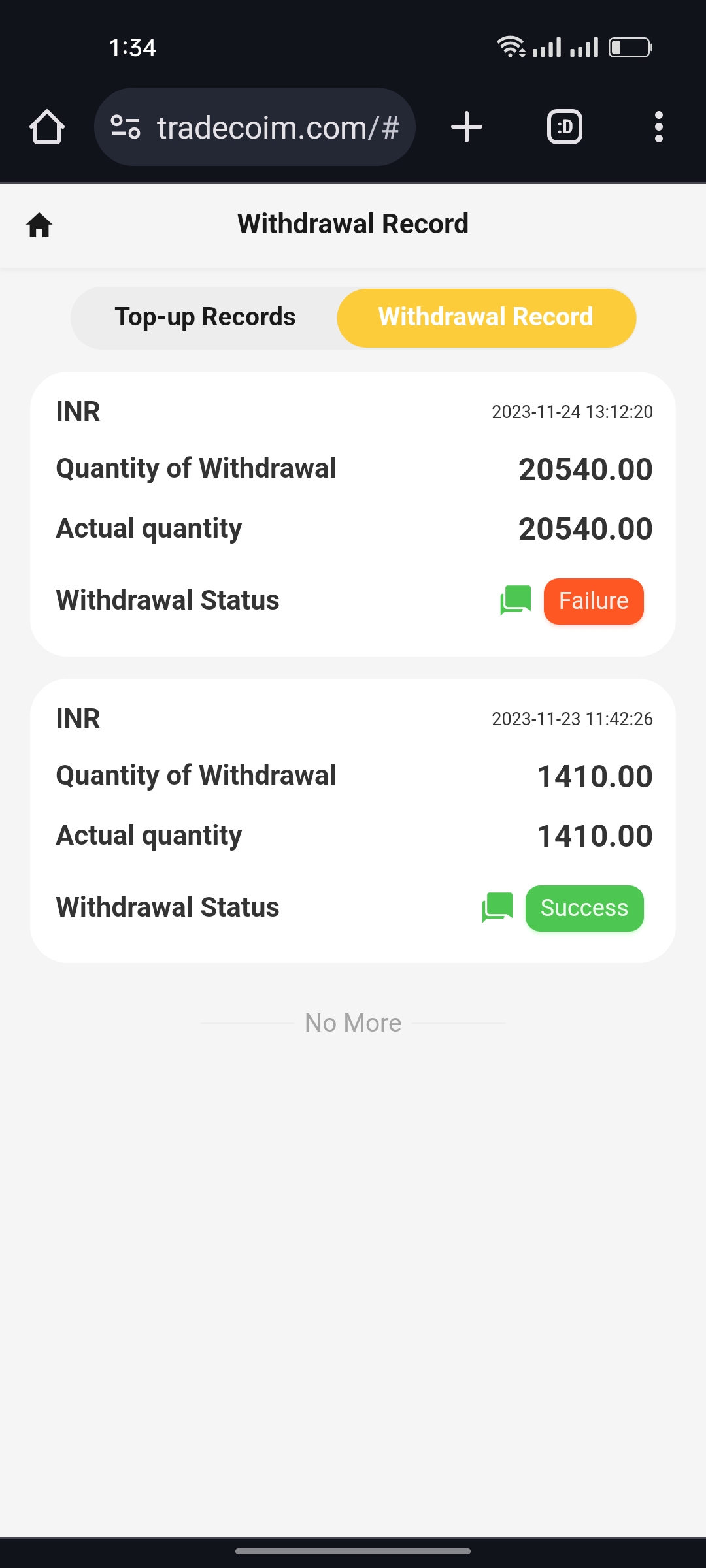Open the browser tab switcher
Viewport: 706px width, 1568px height.
(565, 127)
